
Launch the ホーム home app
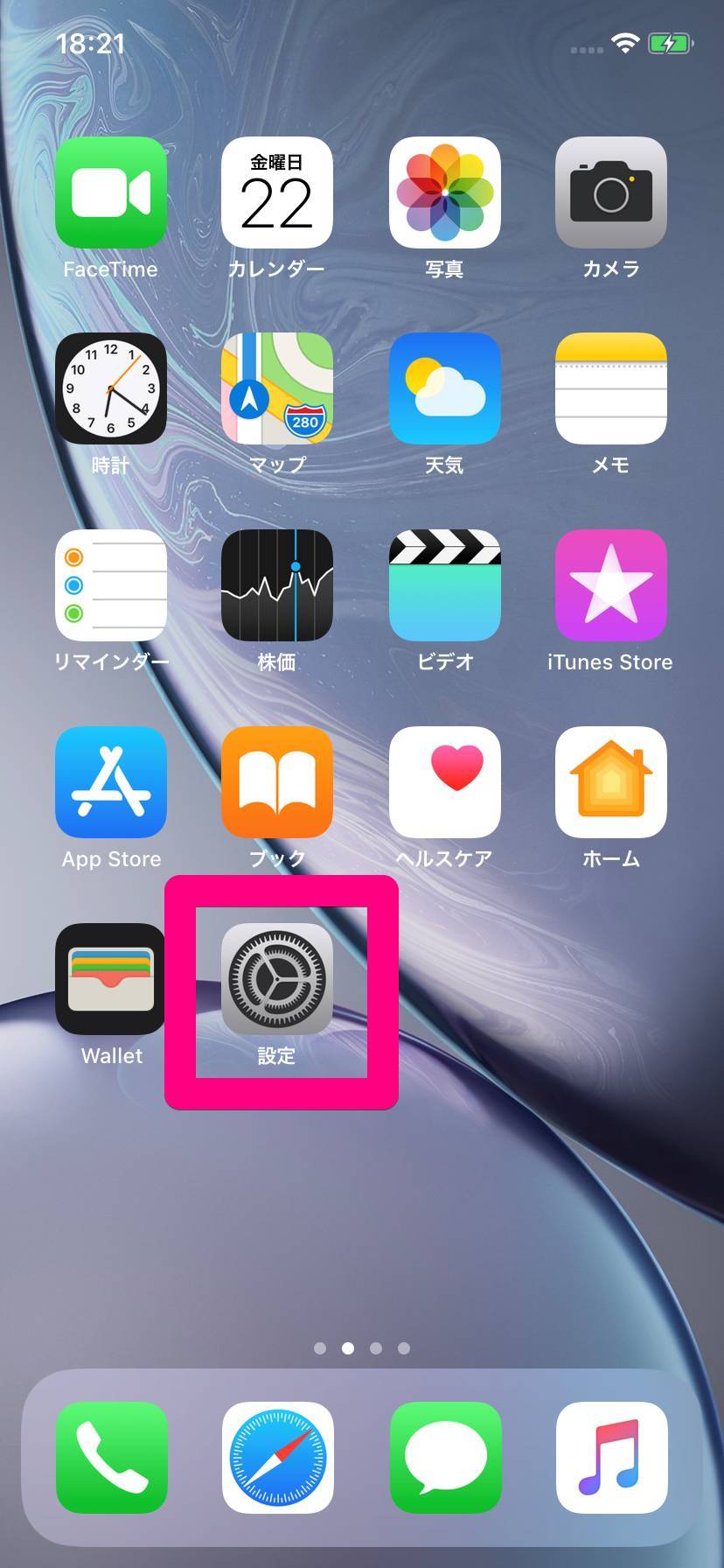click(x=610, y=781)
